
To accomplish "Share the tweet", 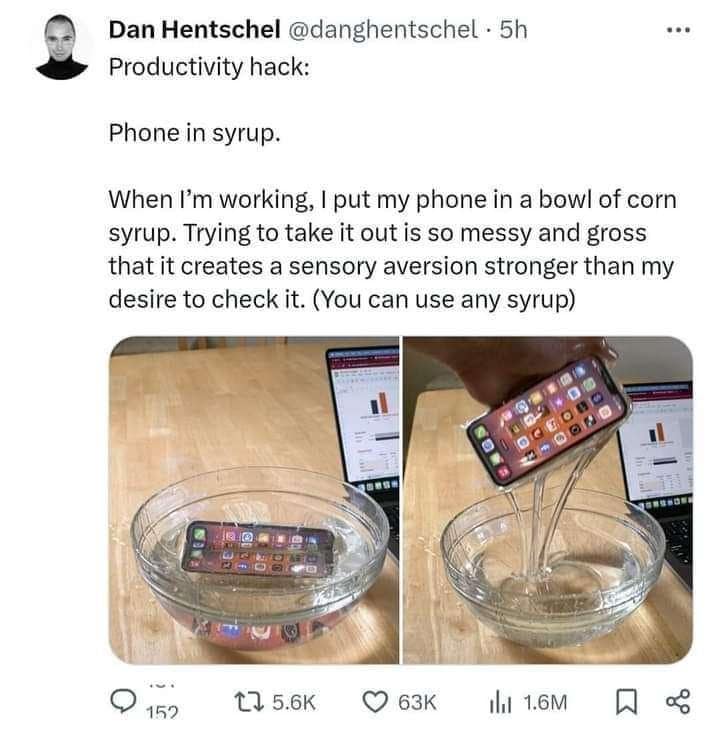I will click(682, 701).
